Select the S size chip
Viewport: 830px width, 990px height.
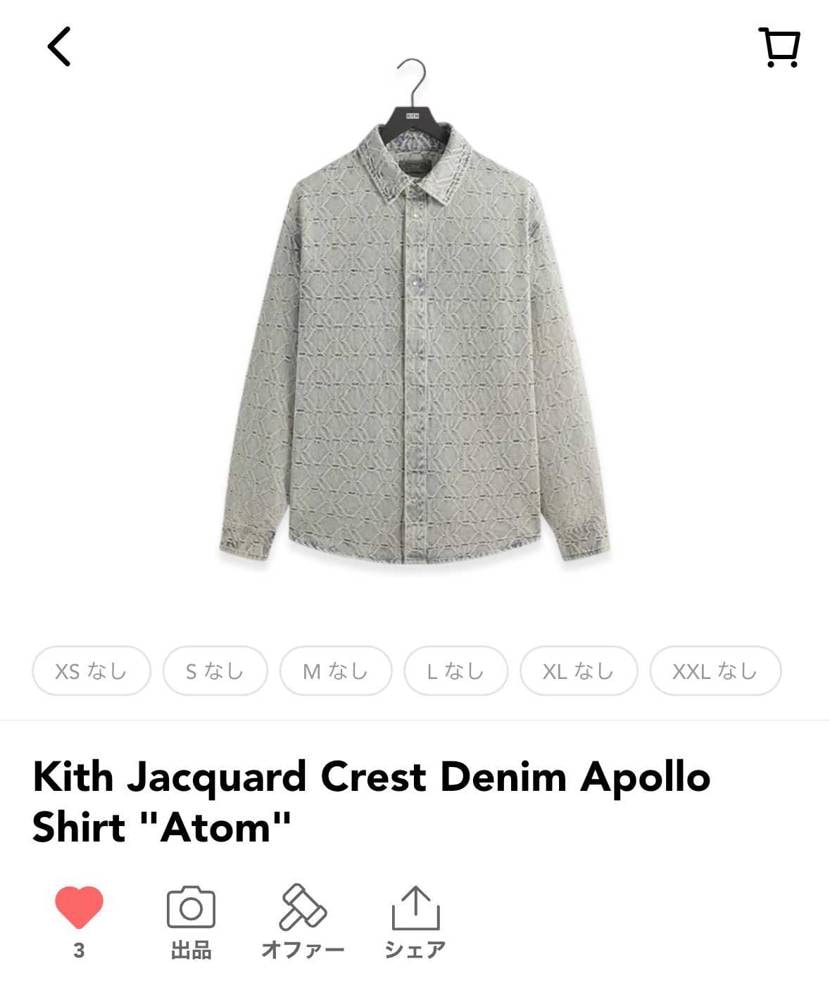pyautogui.click(x=215, y=671)
